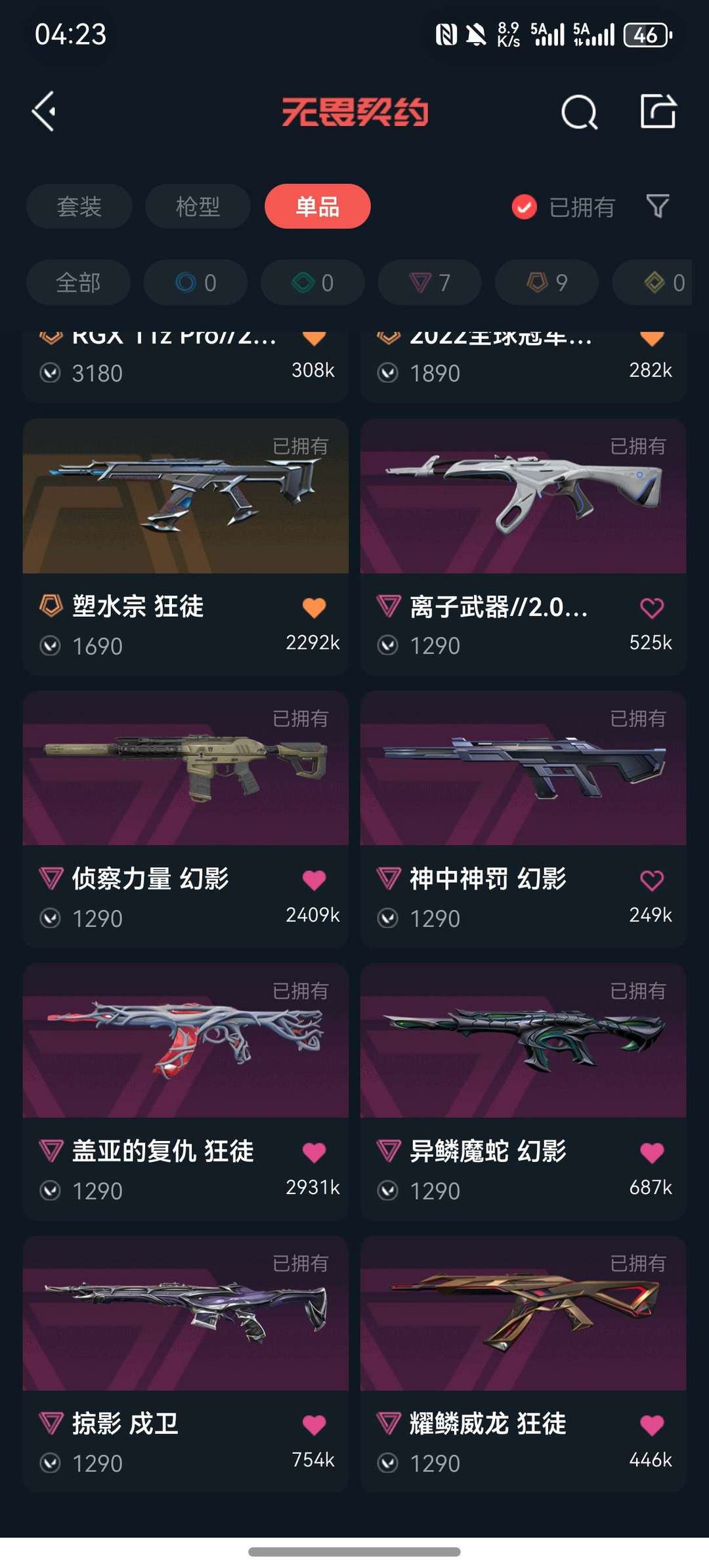Screen dimensions: 709x1568
Task: Toggle the 已拥有 checkbox
Action: (525, 207)
